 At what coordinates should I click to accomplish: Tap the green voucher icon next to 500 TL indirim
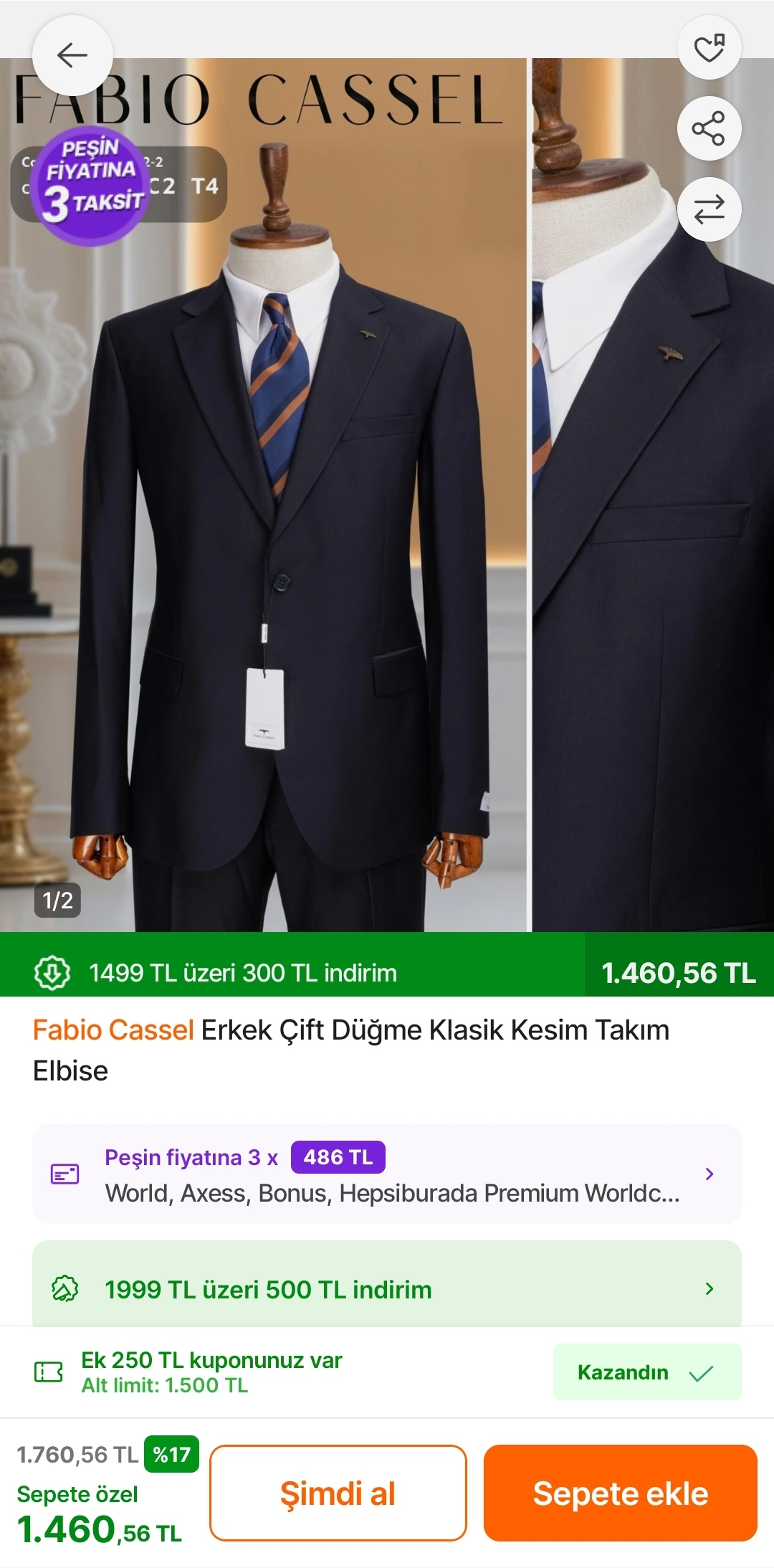click(x=66, y=1289)
